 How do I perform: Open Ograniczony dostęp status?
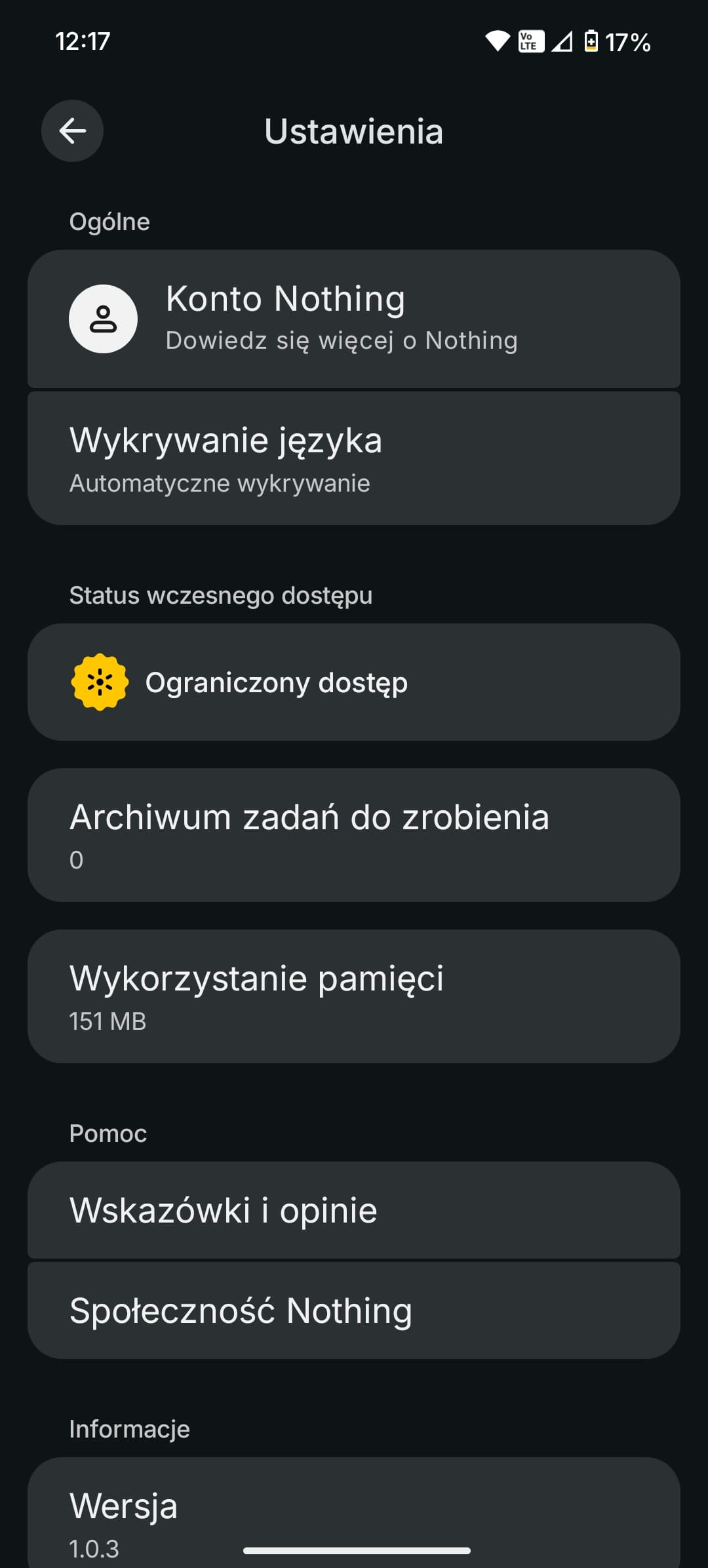click(x=354, y=682)
